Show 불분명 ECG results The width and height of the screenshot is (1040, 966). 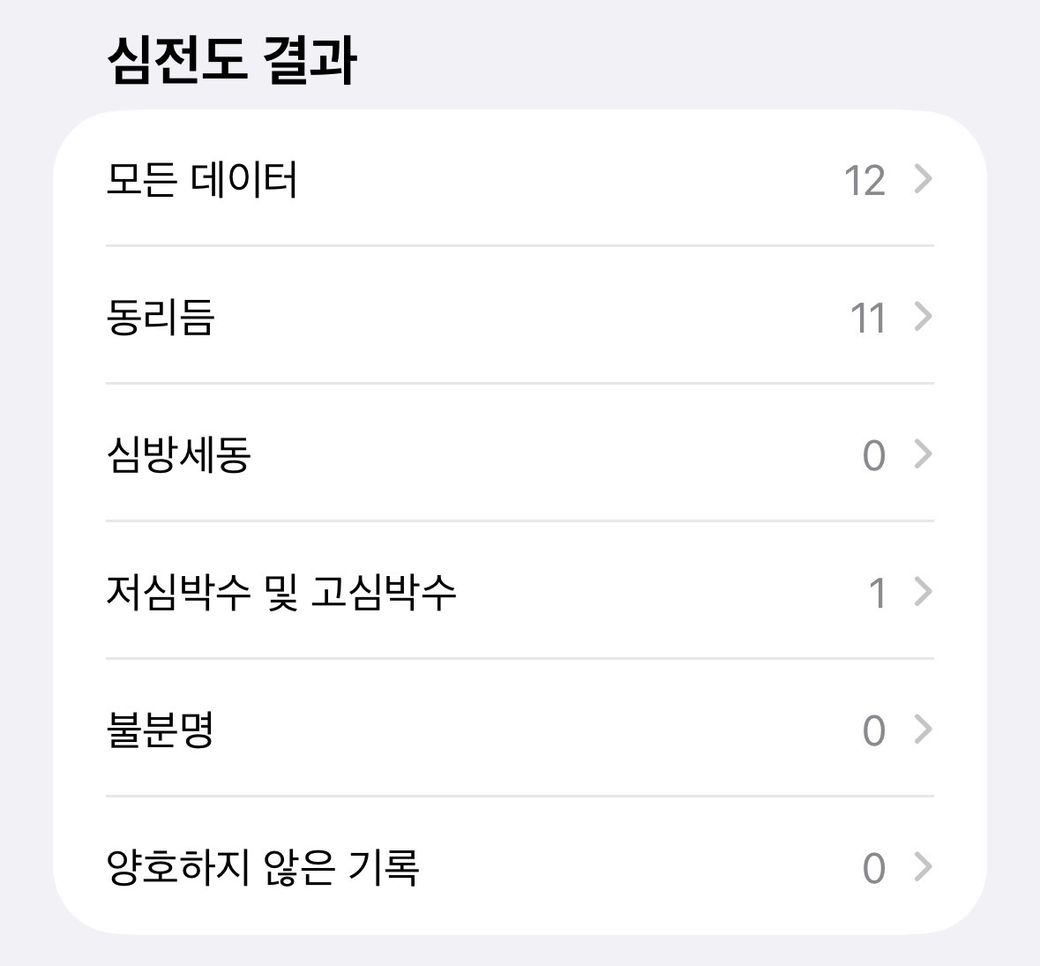519,731
